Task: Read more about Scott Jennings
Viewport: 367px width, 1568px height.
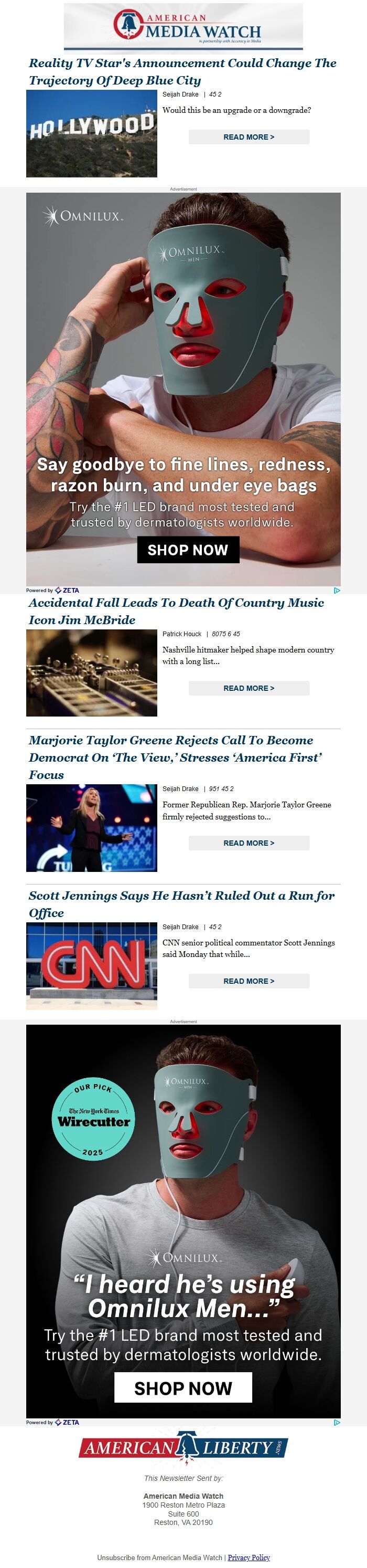Action: coord(249,981)
